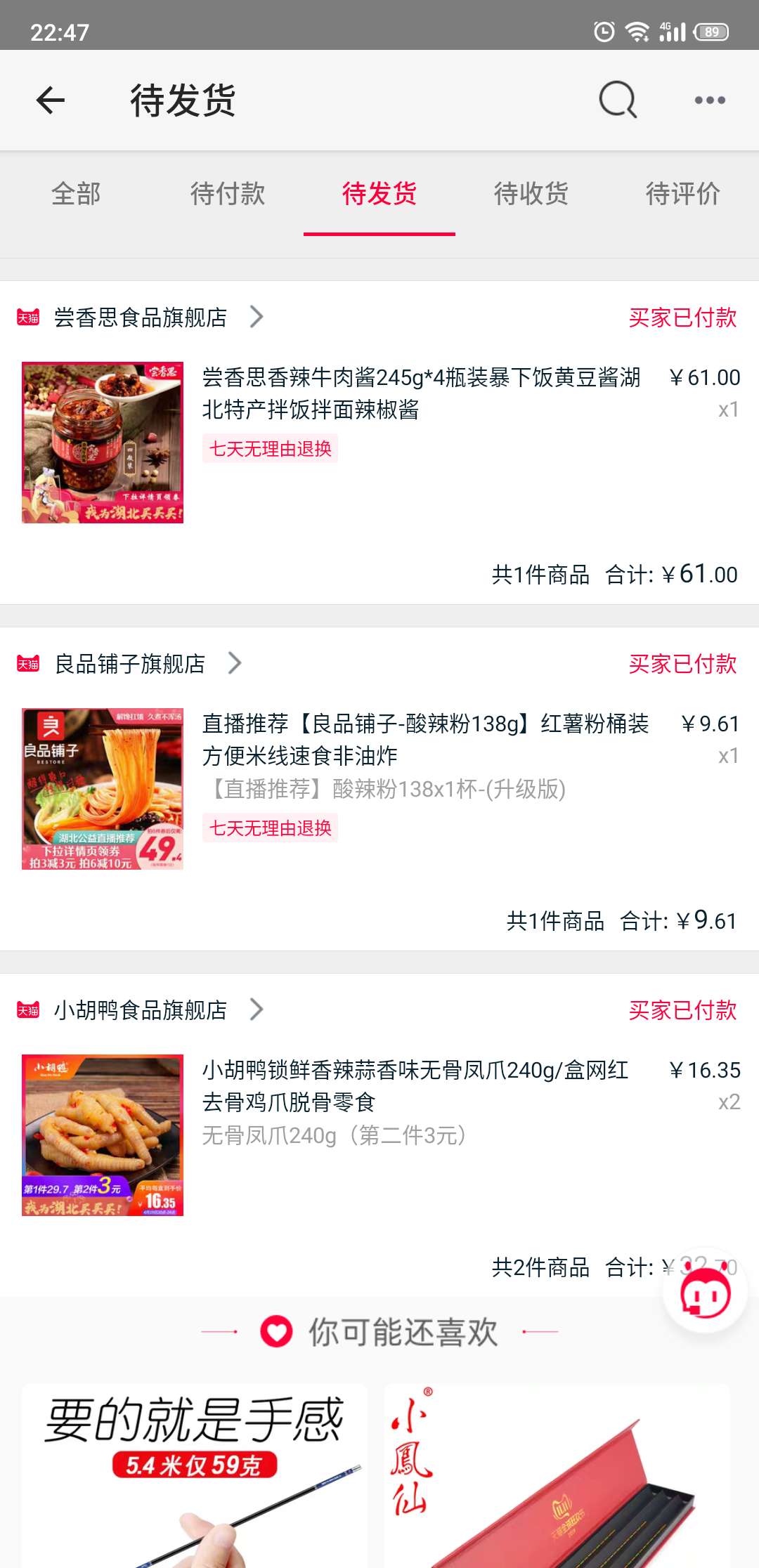The height and width of the screenshot is (1568, 759).
Task: Select the 待发货 tab
Action: pos(379,194)
